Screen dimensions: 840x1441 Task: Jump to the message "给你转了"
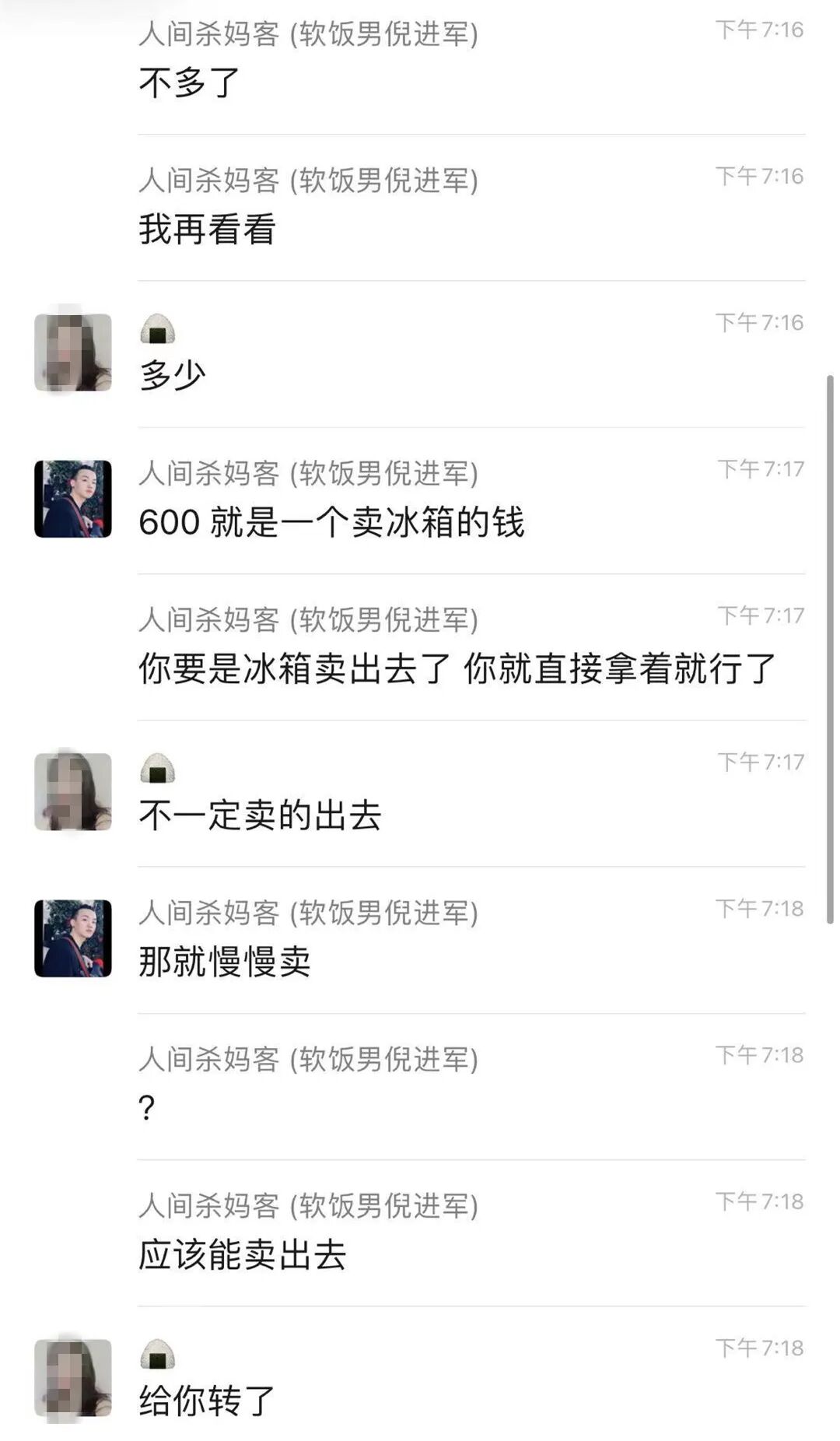(x=206, y=1401)
